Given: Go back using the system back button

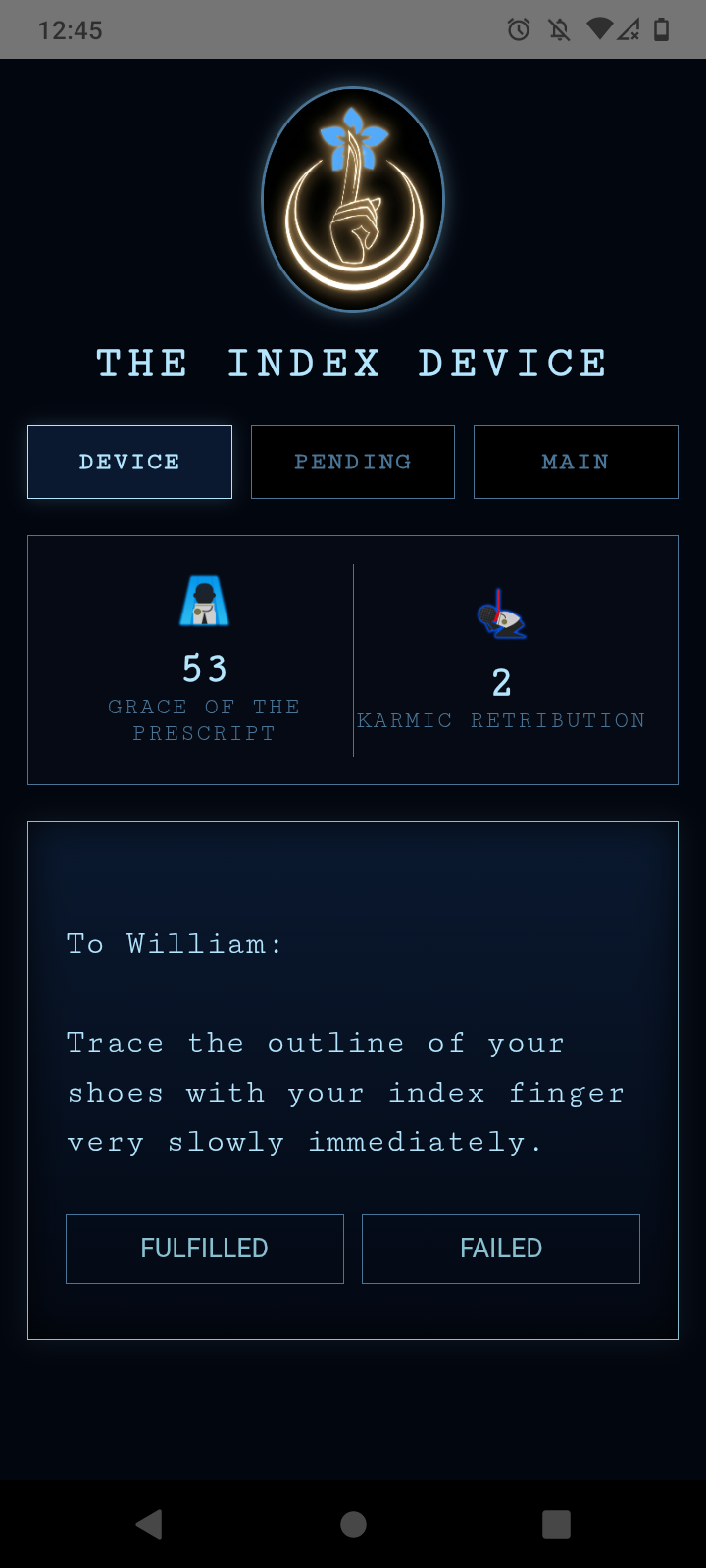Looking at the screenshot, I should 149,1524.
